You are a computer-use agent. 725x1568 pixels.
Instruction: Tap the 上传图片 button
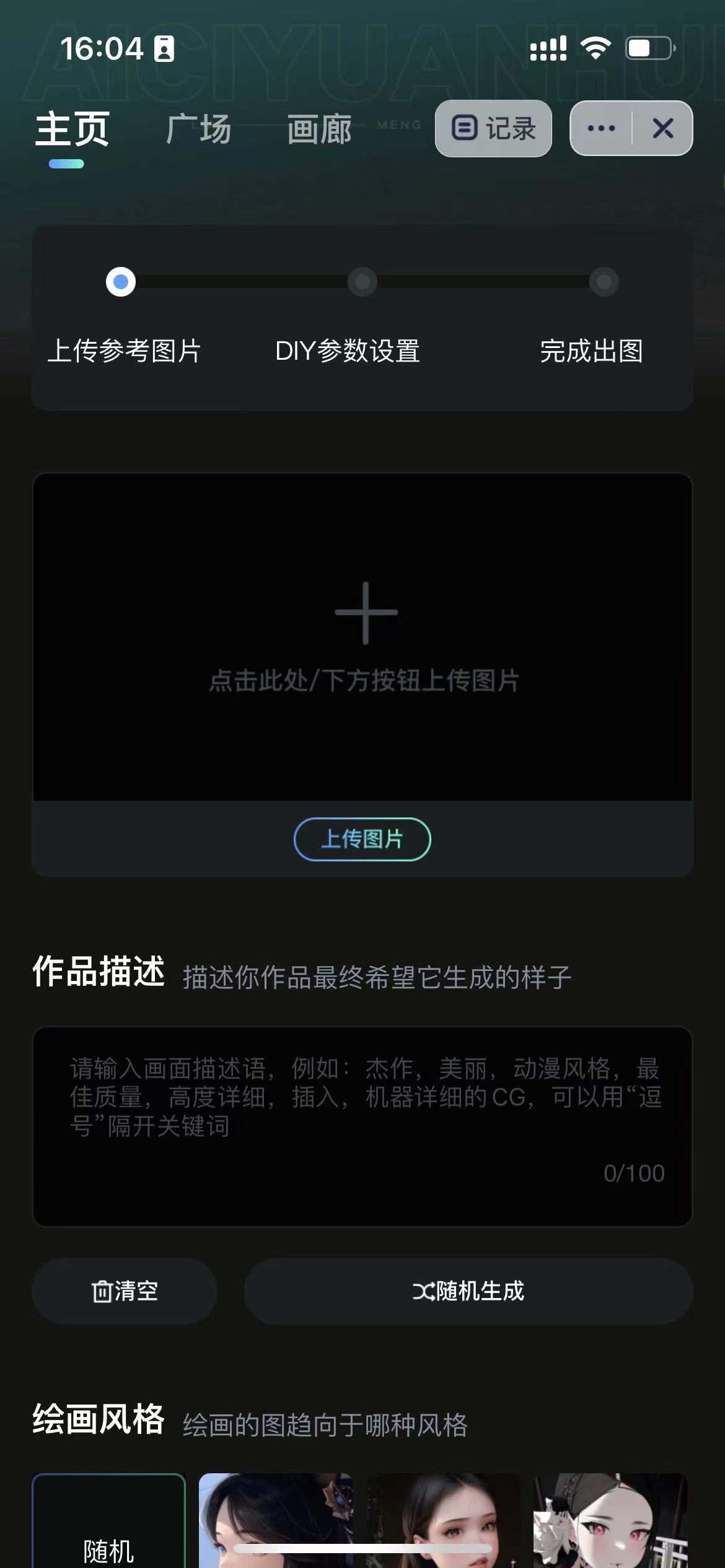362,839
